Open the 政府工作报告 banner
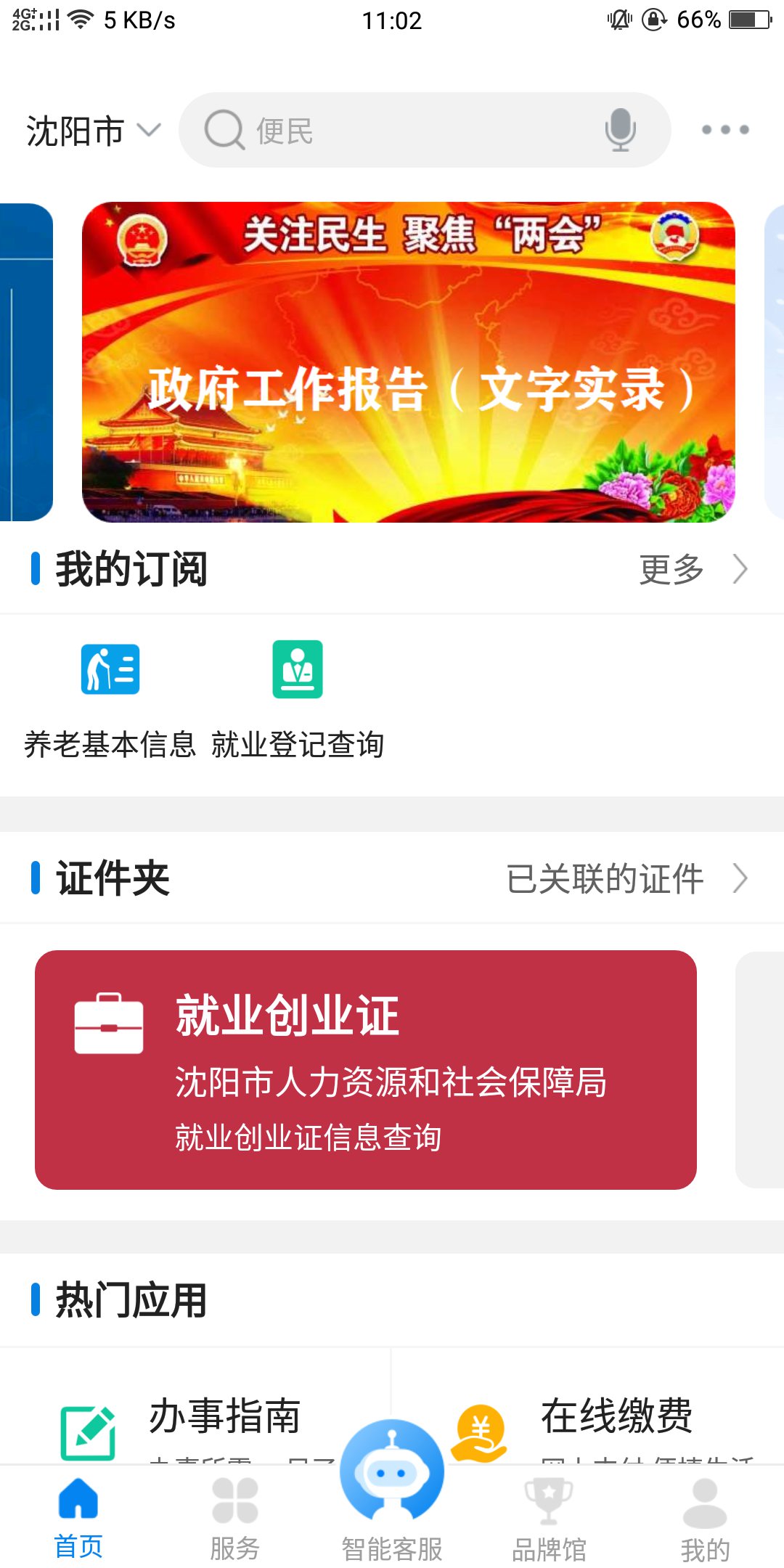This screenshot has width=784, height=1568. point(408,362)
